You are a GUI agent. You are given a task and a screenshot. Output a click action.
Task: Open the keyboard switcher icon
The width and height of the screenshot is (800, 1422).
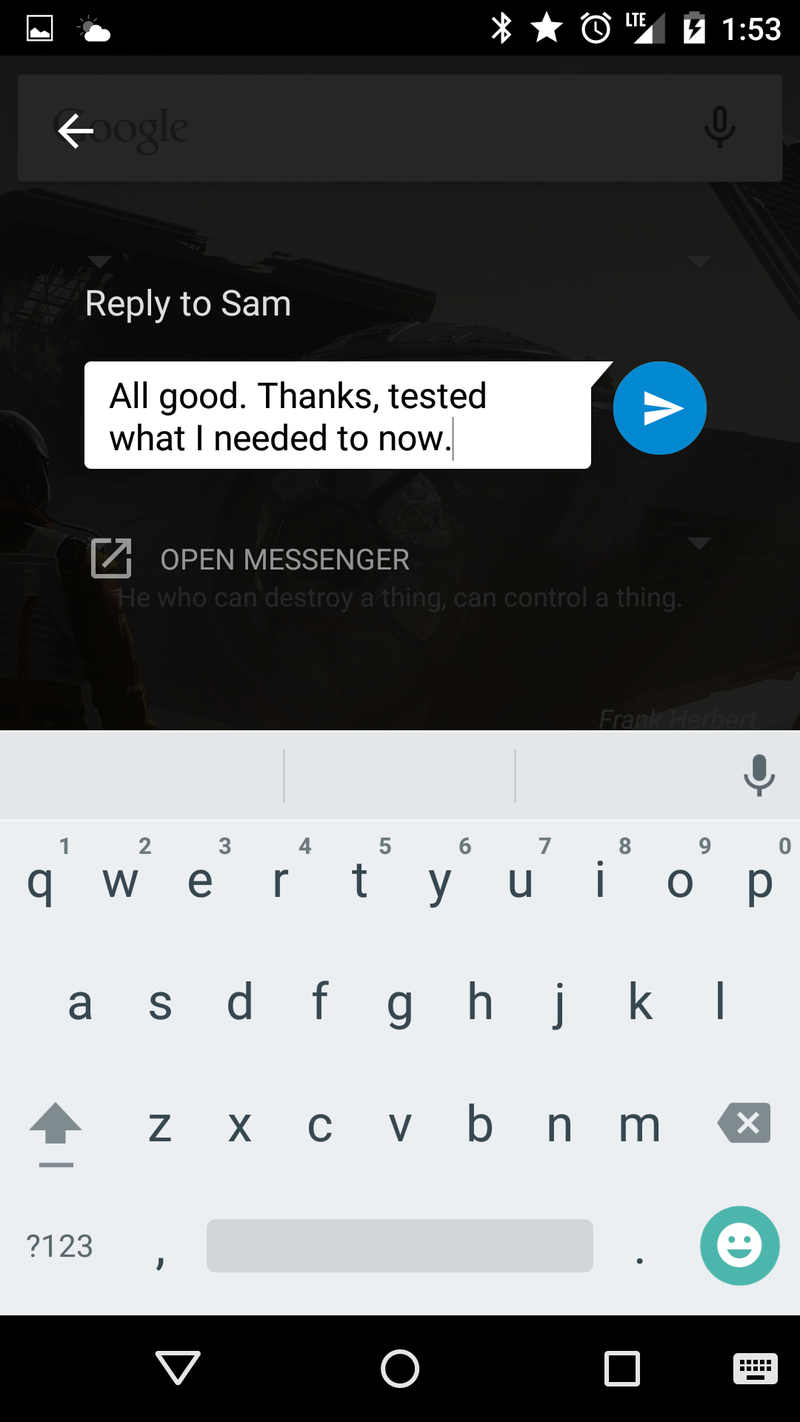(755, 1369)
